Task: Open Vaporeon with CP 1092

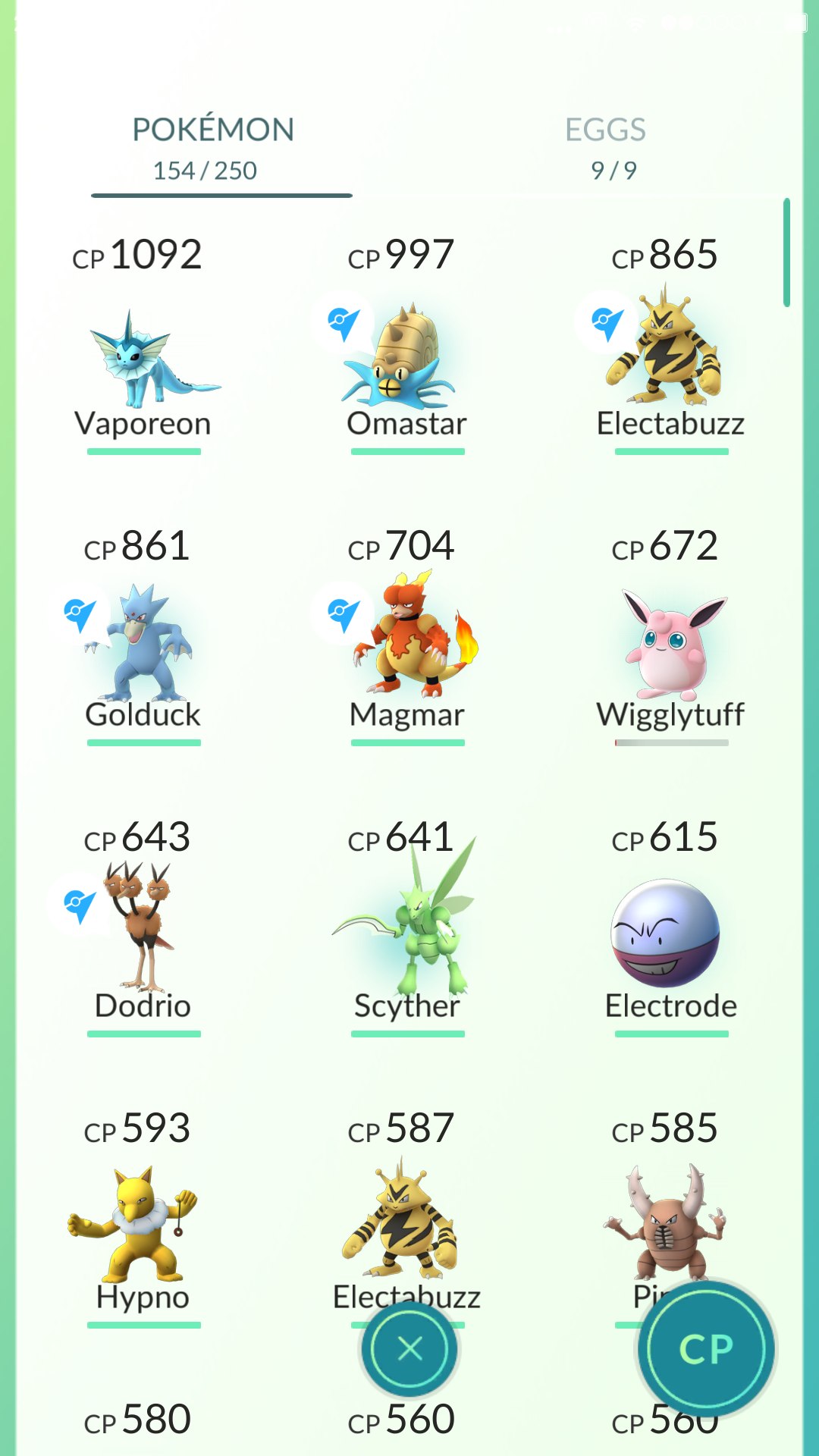Action: click(144, 356)
